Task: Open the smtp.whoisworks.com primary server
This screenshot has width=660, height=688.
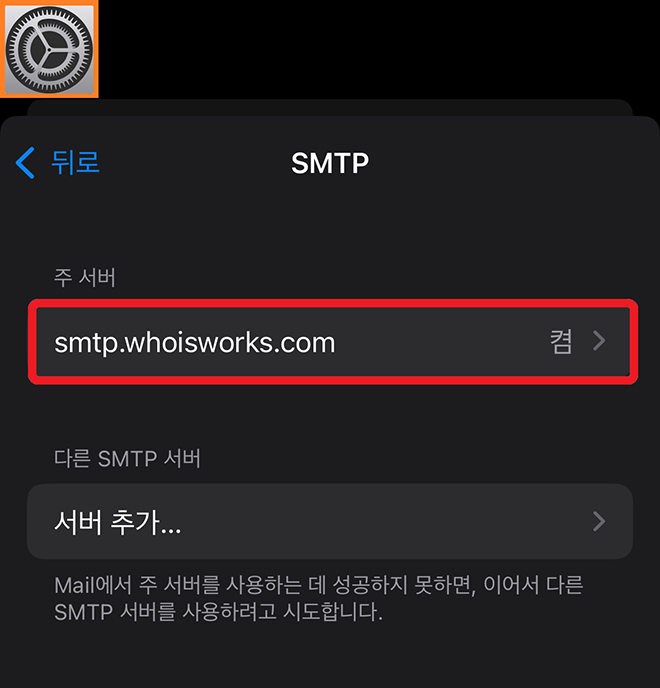Action: pos(329,342)
